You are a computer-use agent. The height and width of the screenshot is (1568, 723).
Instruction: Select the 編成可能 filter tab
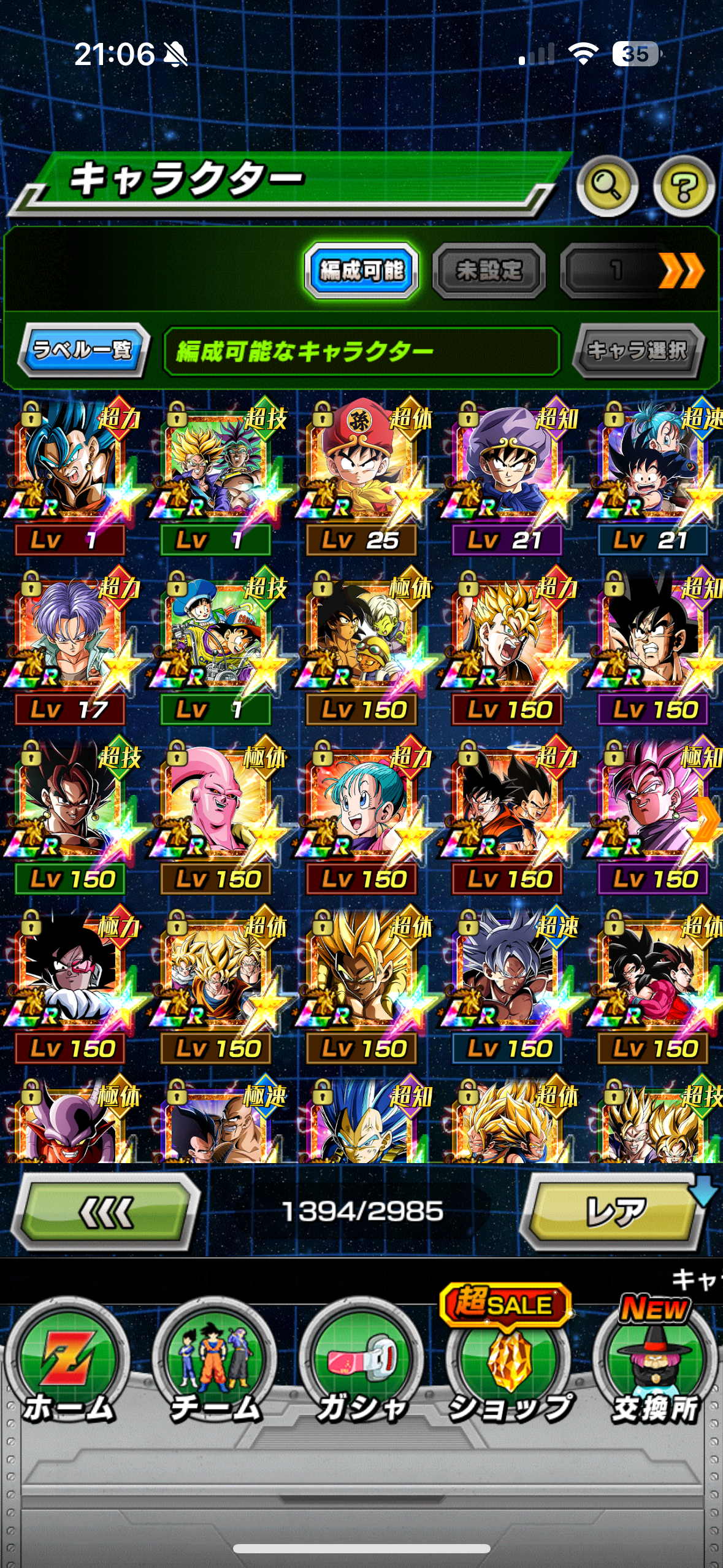(362, 271)
